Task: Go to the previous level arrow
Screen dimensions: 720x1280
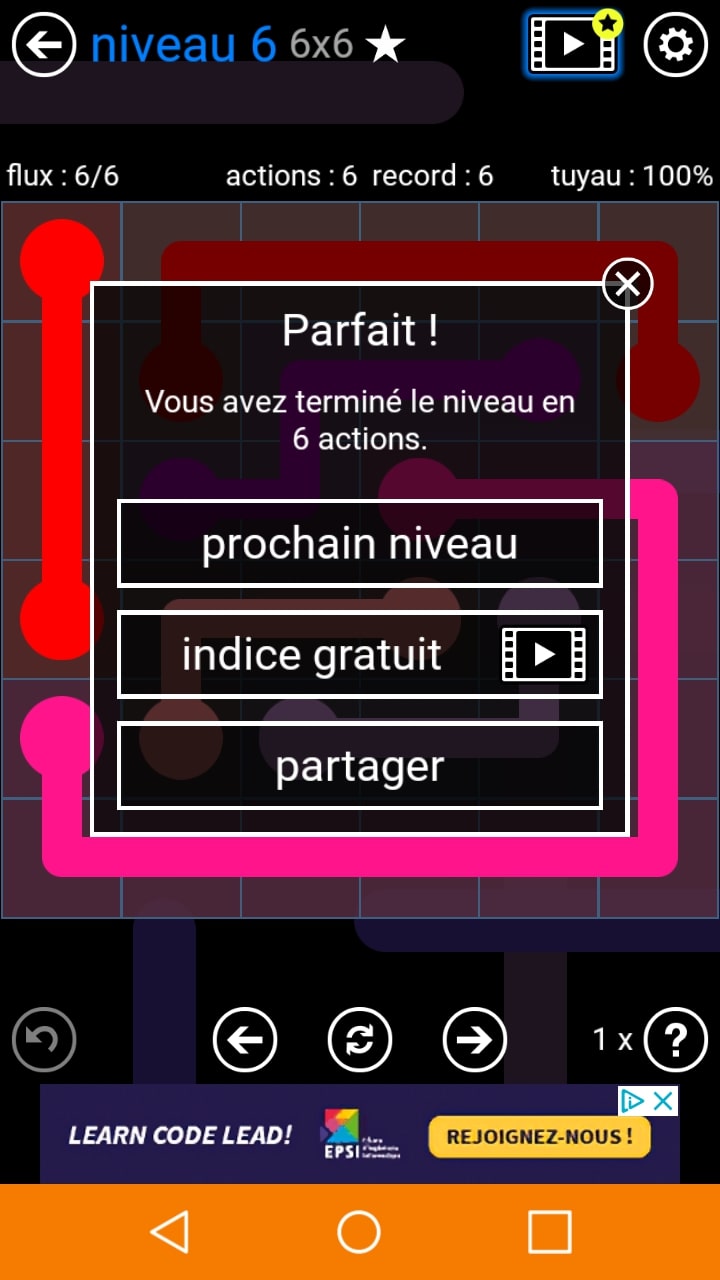Action: click(x=245, y=1040)
